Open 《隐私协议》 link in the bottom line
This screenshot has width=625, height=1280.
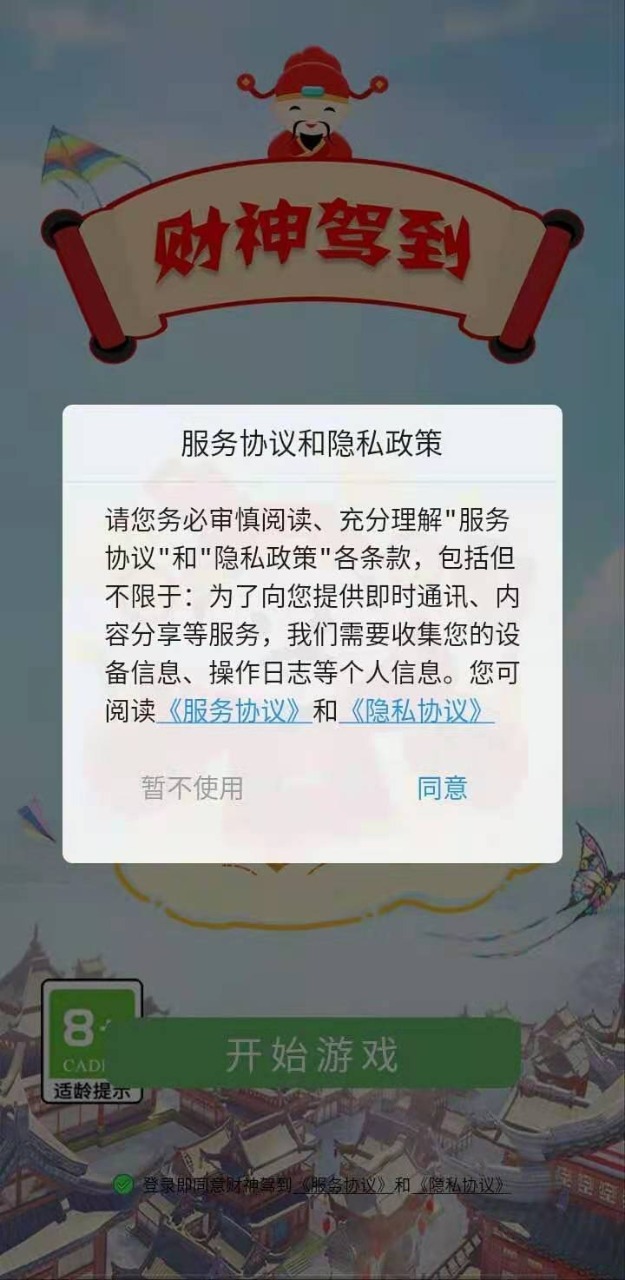(462, 1186)
